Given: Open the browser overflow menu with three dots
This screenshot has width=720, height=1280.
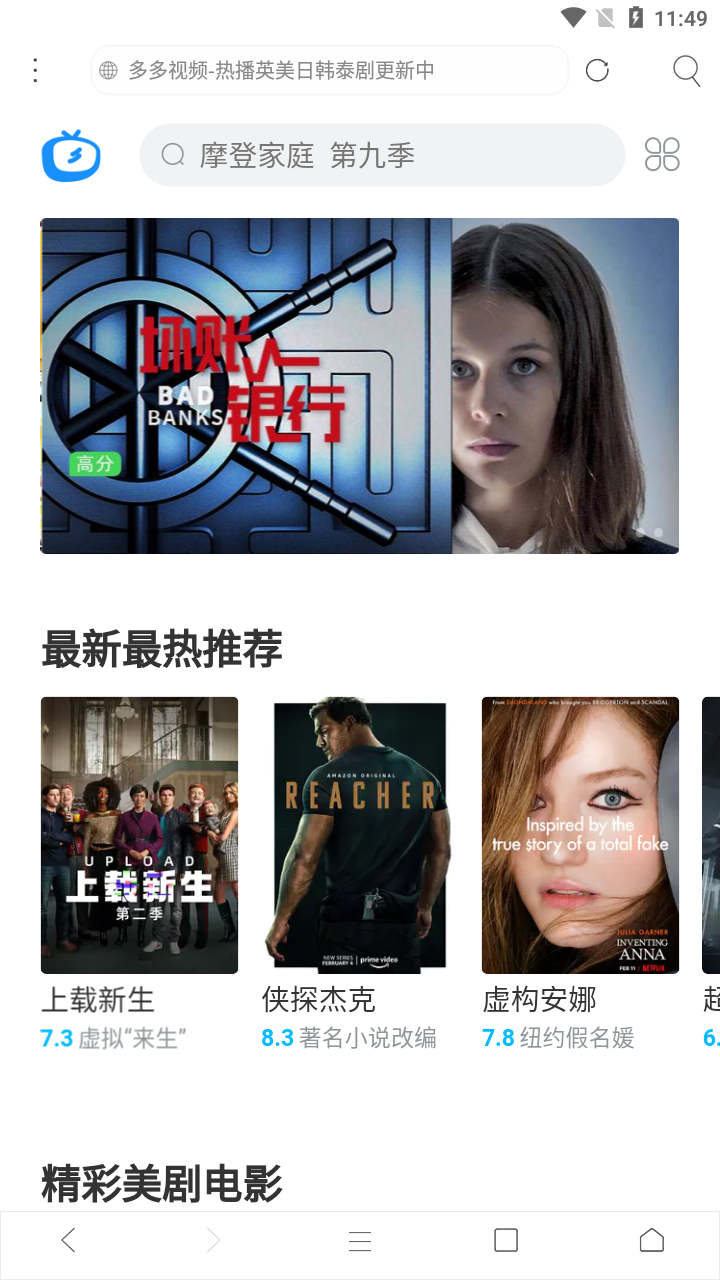Looking at the screenshot, I should coord(35,71).
